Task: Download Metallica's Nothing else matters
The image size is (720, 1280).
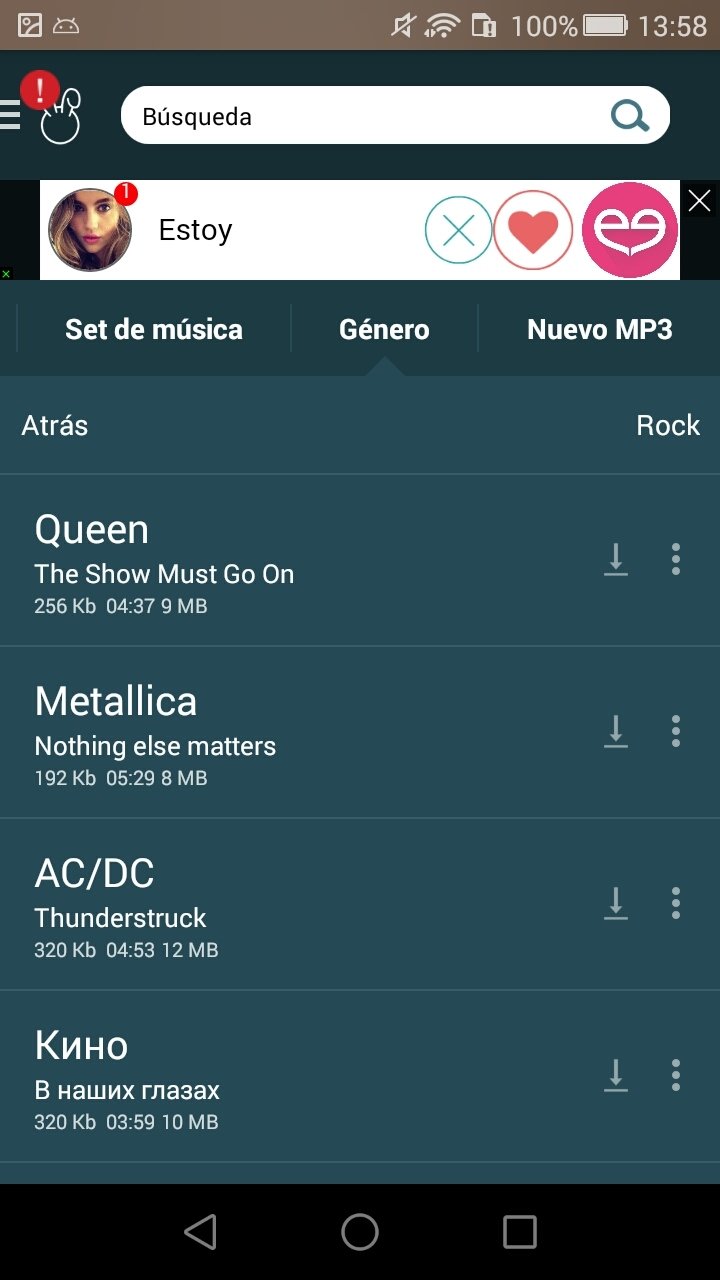Action: [x=616, y=731]
